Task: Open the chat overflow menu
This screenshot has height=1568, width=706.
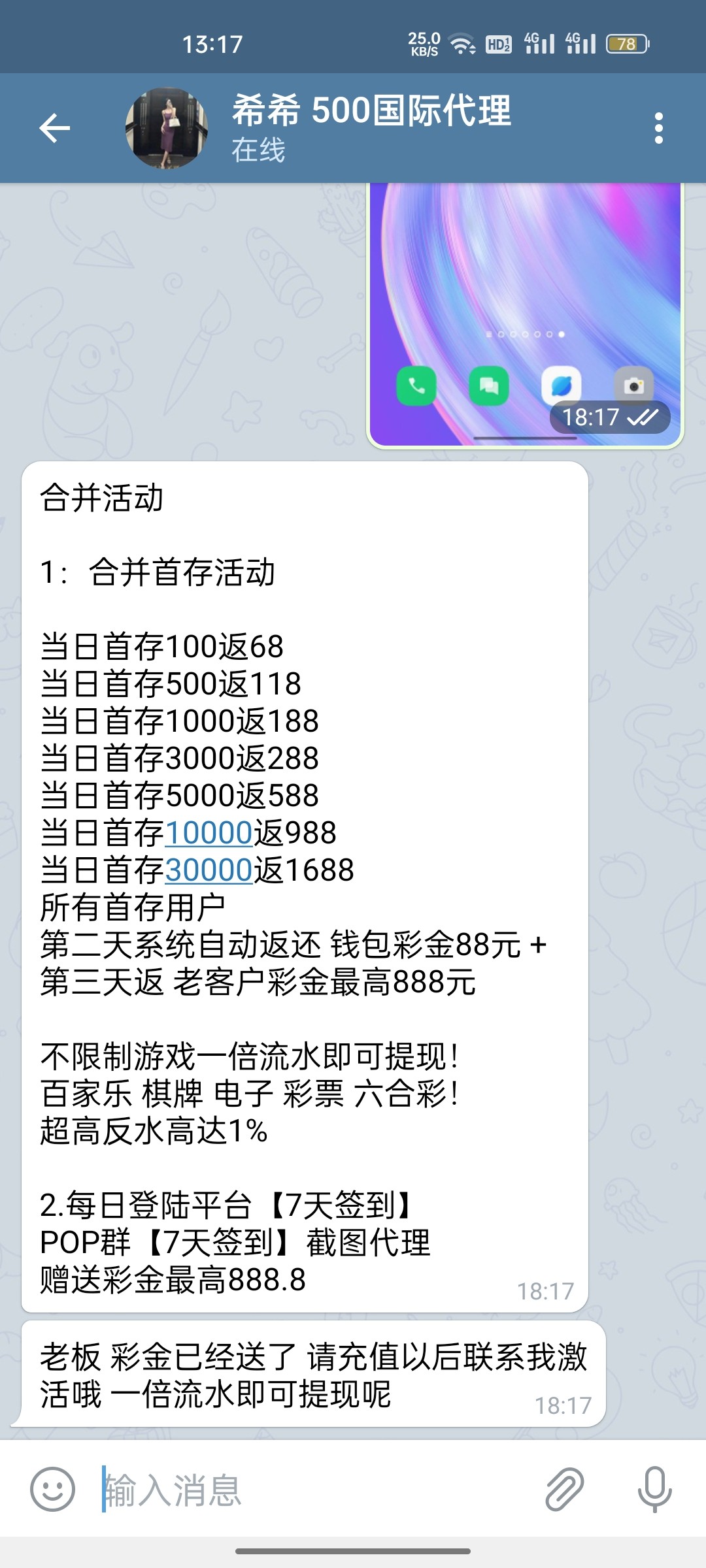Action: point(658,127)
